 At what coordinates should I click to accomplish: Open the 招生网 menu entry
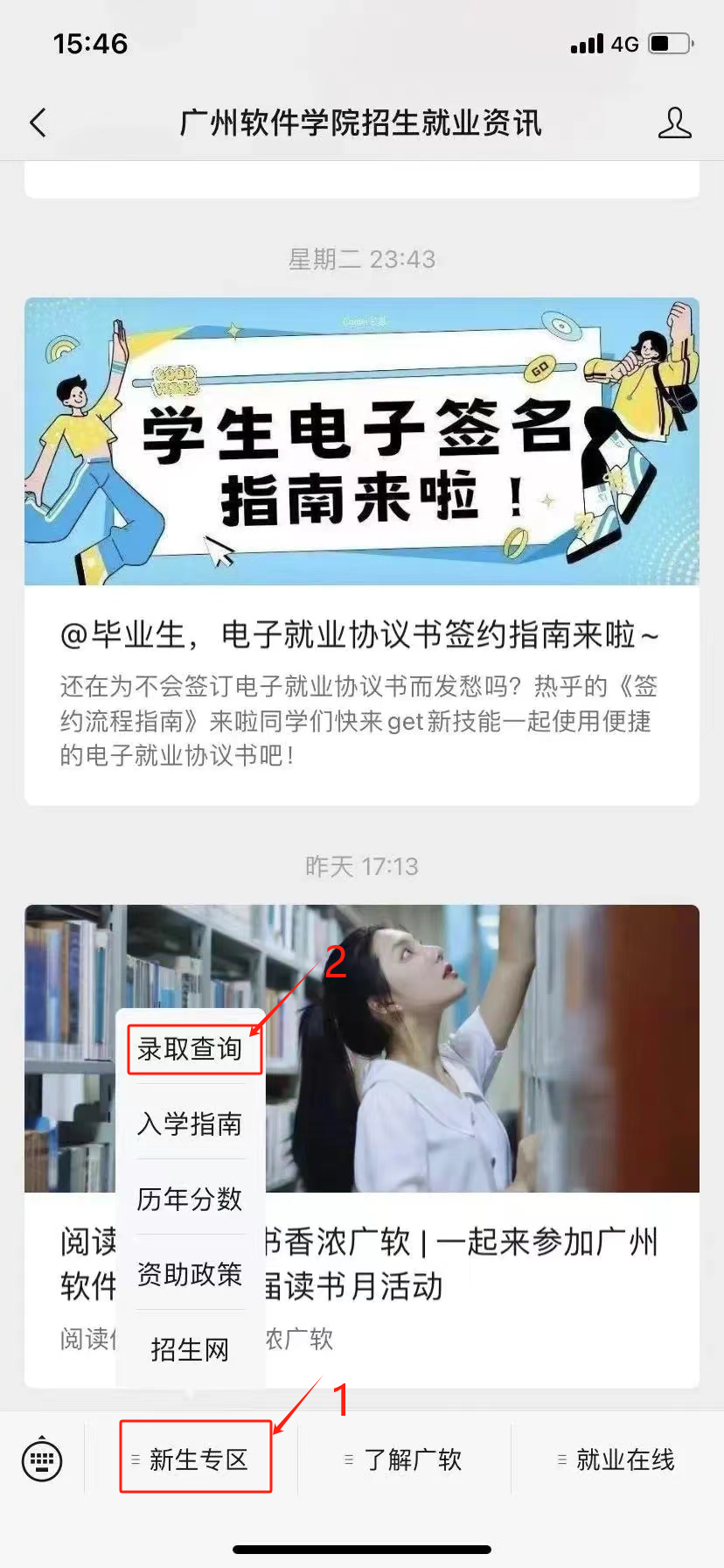[190, 1349]
